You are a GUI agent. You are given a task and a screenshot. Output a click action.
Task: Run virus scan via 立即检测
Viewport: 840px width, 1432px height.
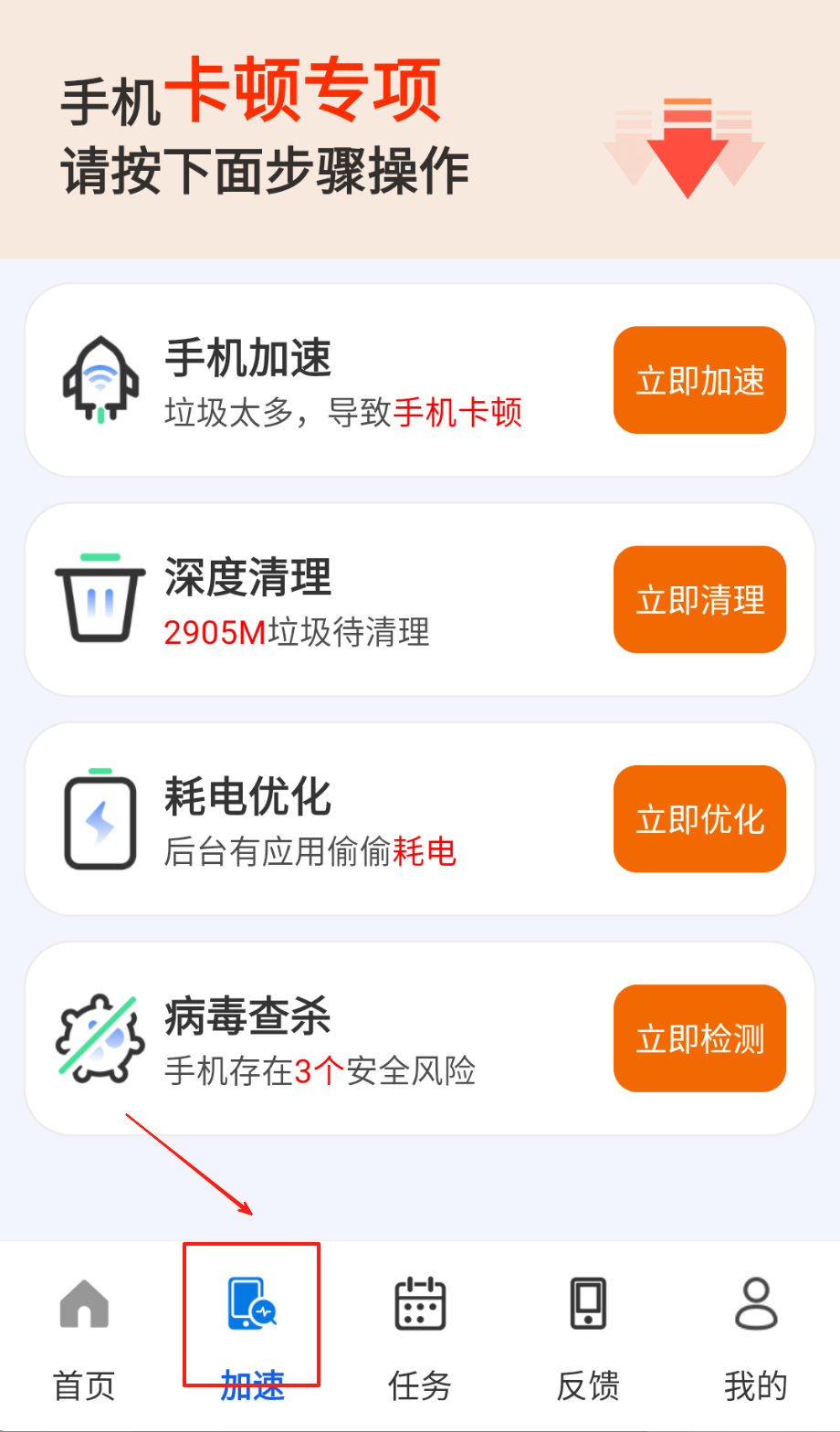click(x=699, y=1038)
